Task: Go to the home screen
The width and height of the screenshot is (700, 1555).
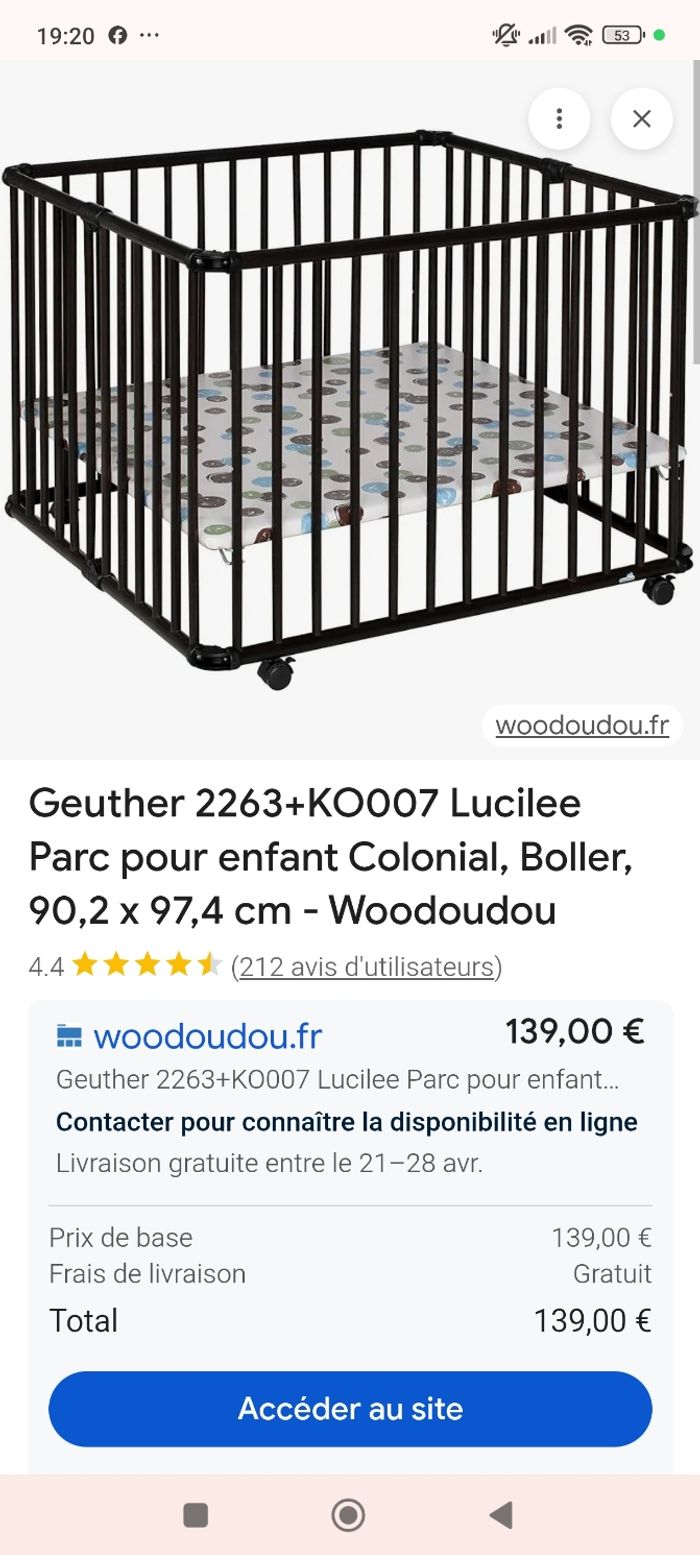Action: (348, 1515)
